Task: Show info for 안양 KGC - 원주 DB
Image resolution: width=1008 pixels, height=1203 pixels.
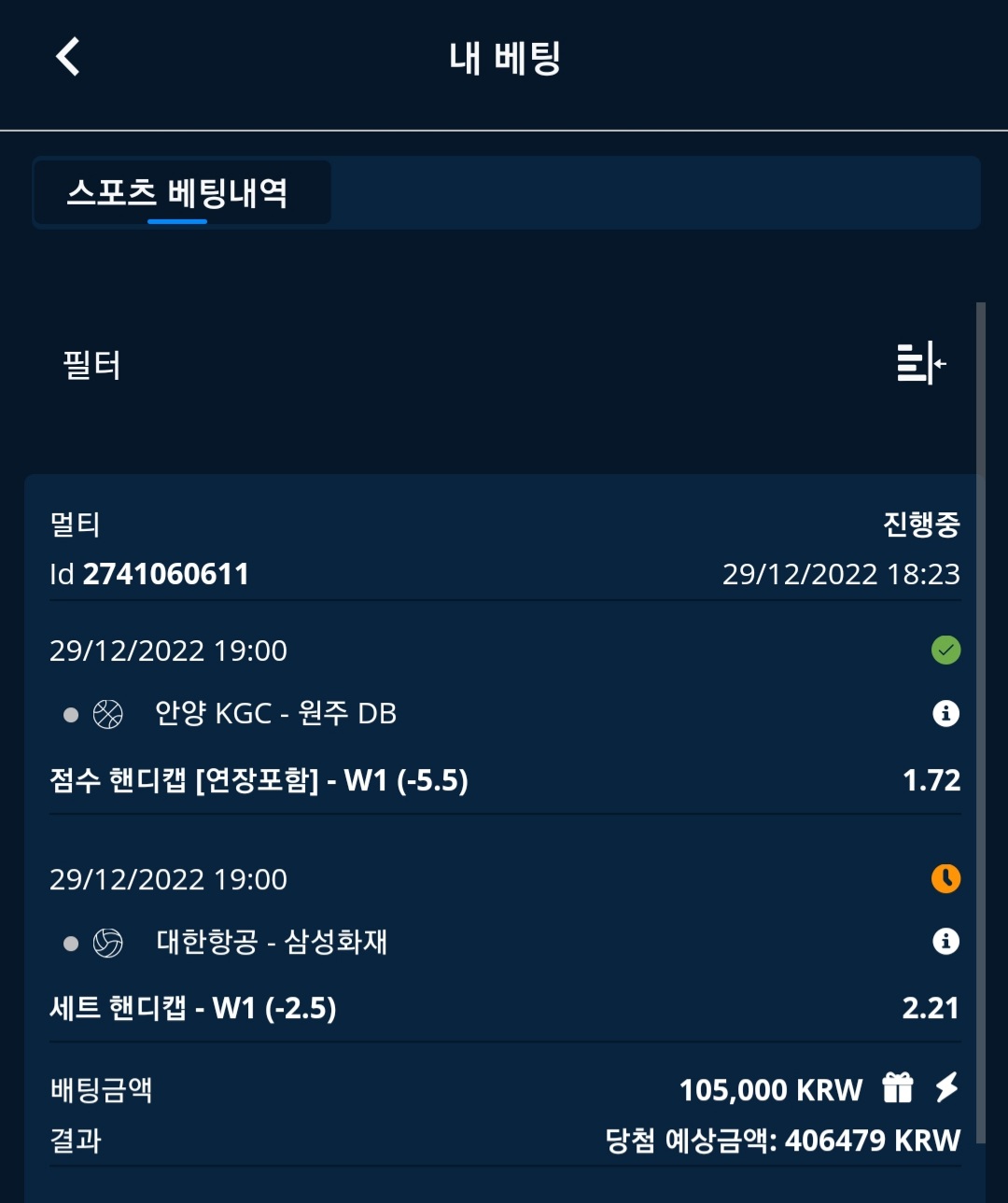Action: [x=945, y=714]
